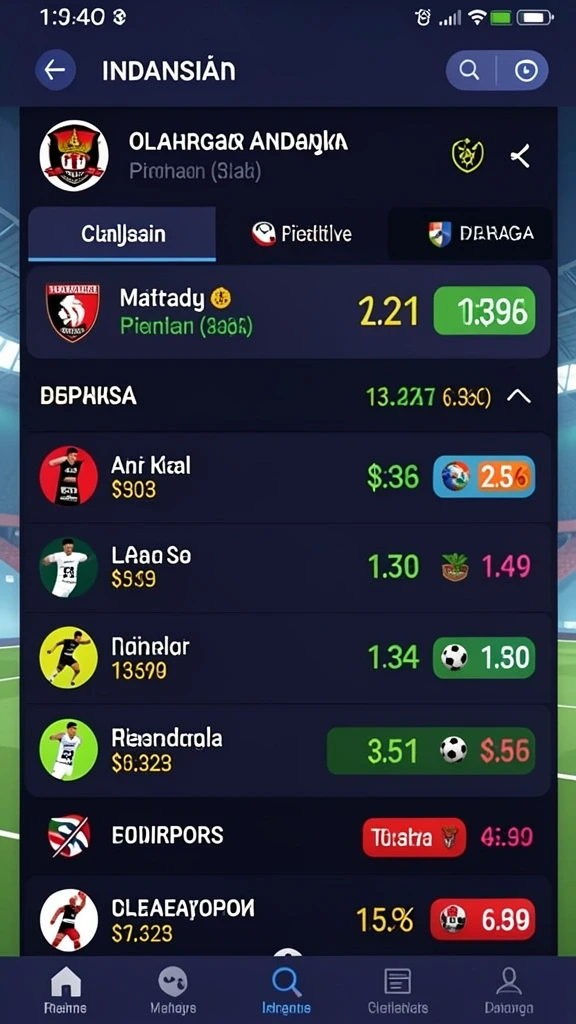
Task: Select the 1.30 odds button for Nanelar
Action: (x=484, y=658)
